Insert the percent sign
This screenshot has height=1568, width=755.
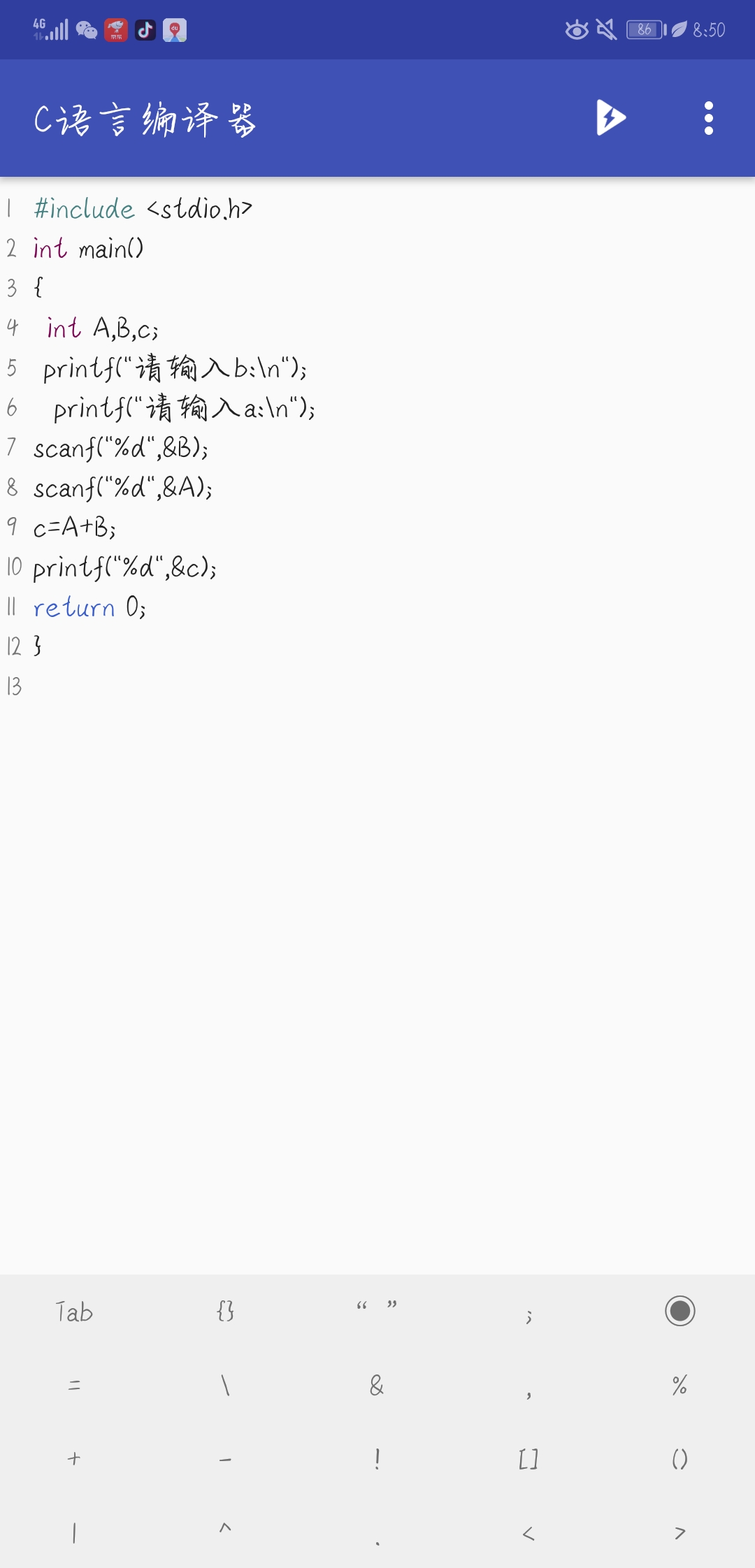pos(679,1385)
